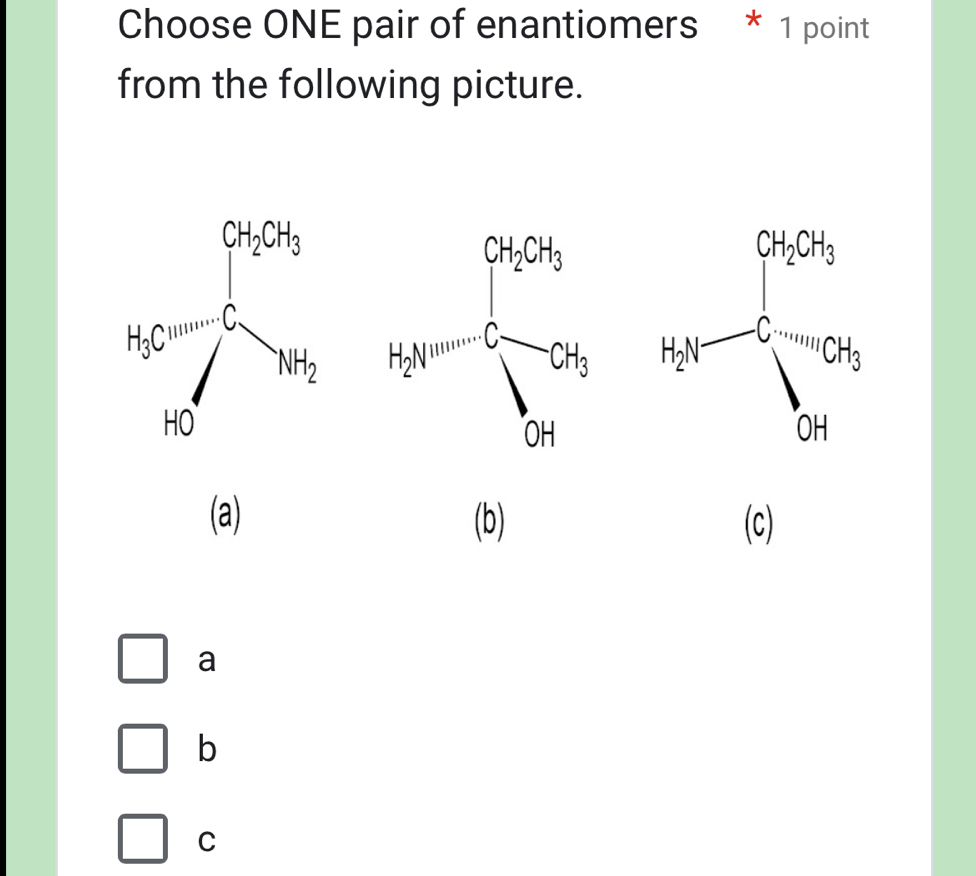The width and height of the screenshot is (976, 876).
Task: Check the box for option a
Action: point(142,662)
